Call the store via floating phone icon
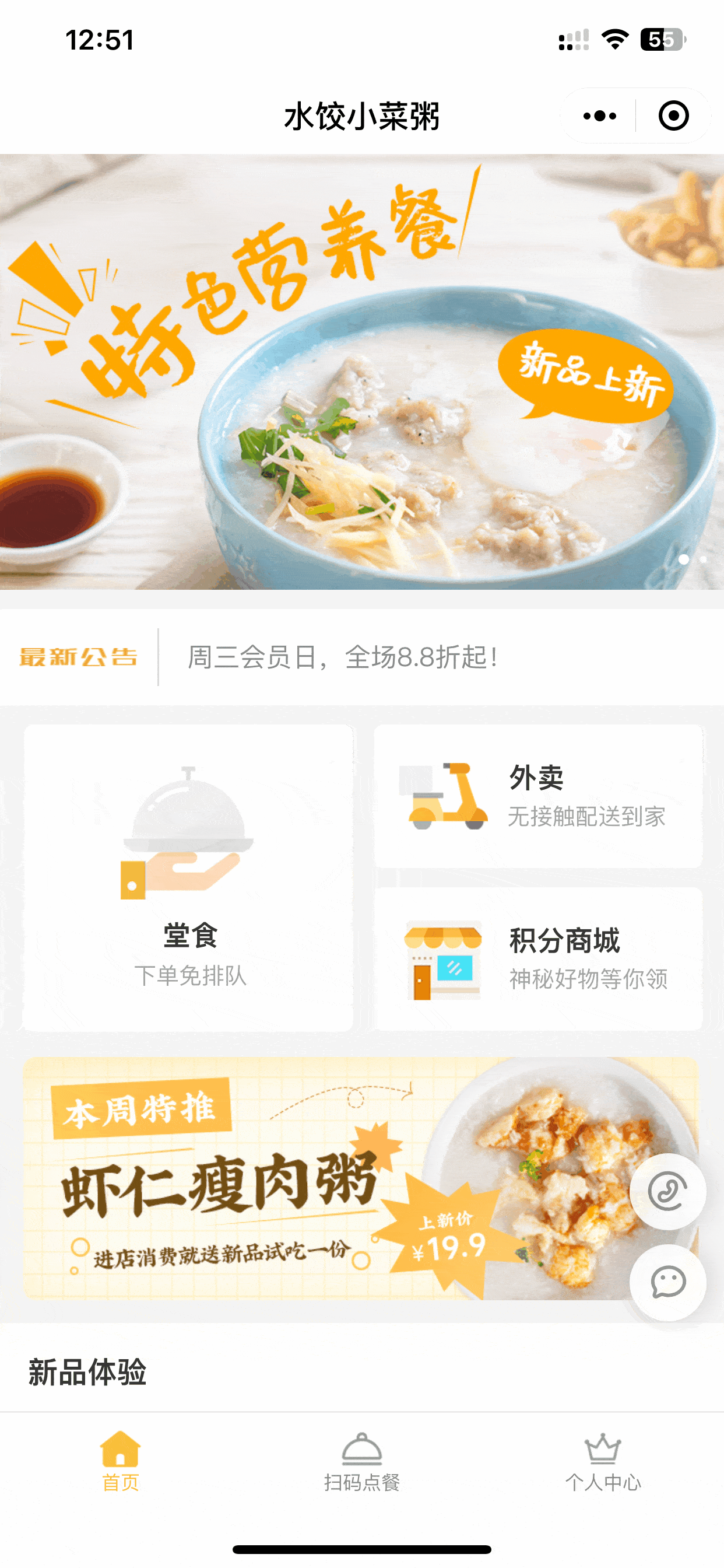 pyautogui.click(x=667, y=1191)
